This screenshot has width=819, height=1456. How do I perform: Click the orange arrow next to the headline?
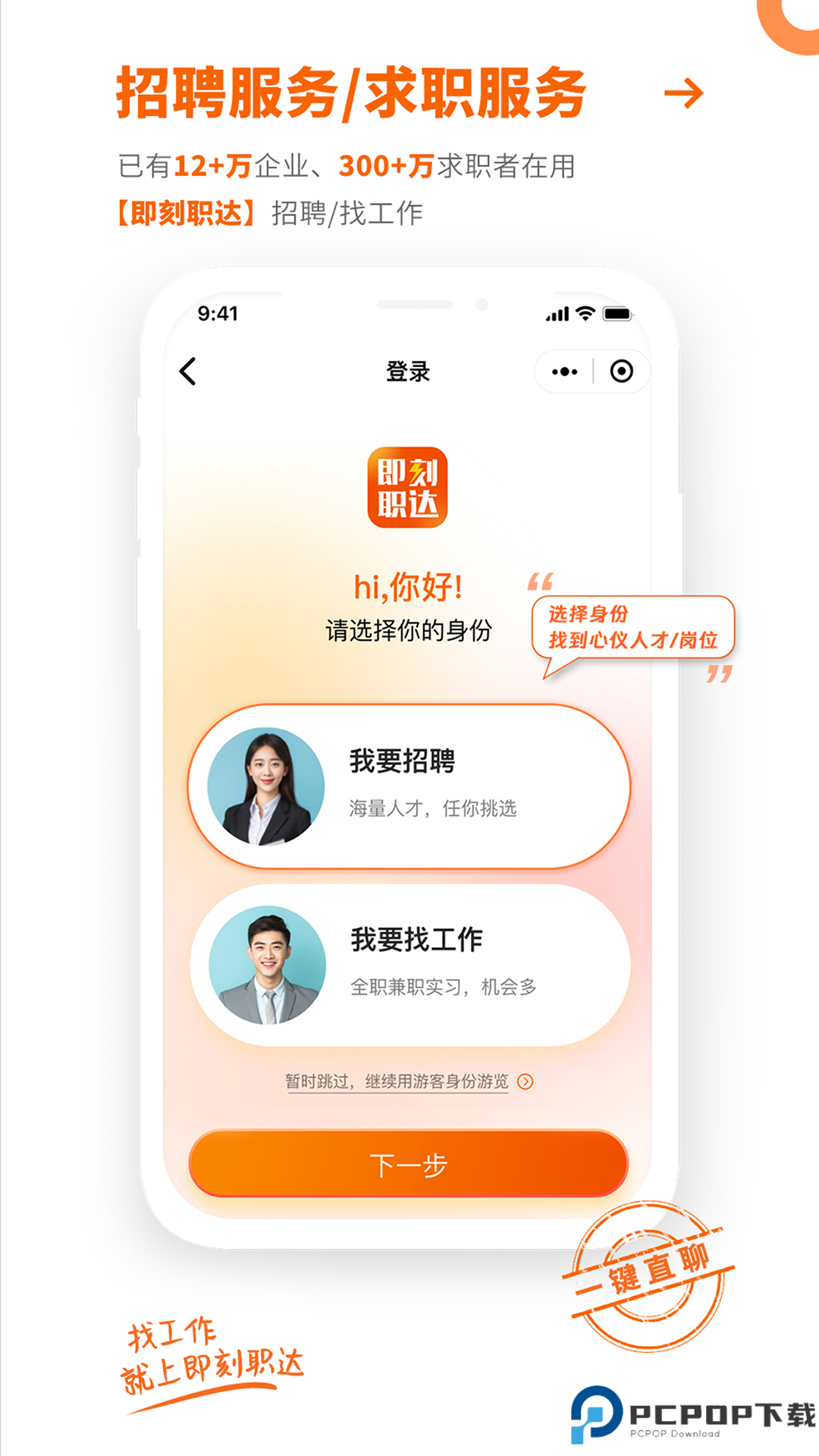(683, 94)
